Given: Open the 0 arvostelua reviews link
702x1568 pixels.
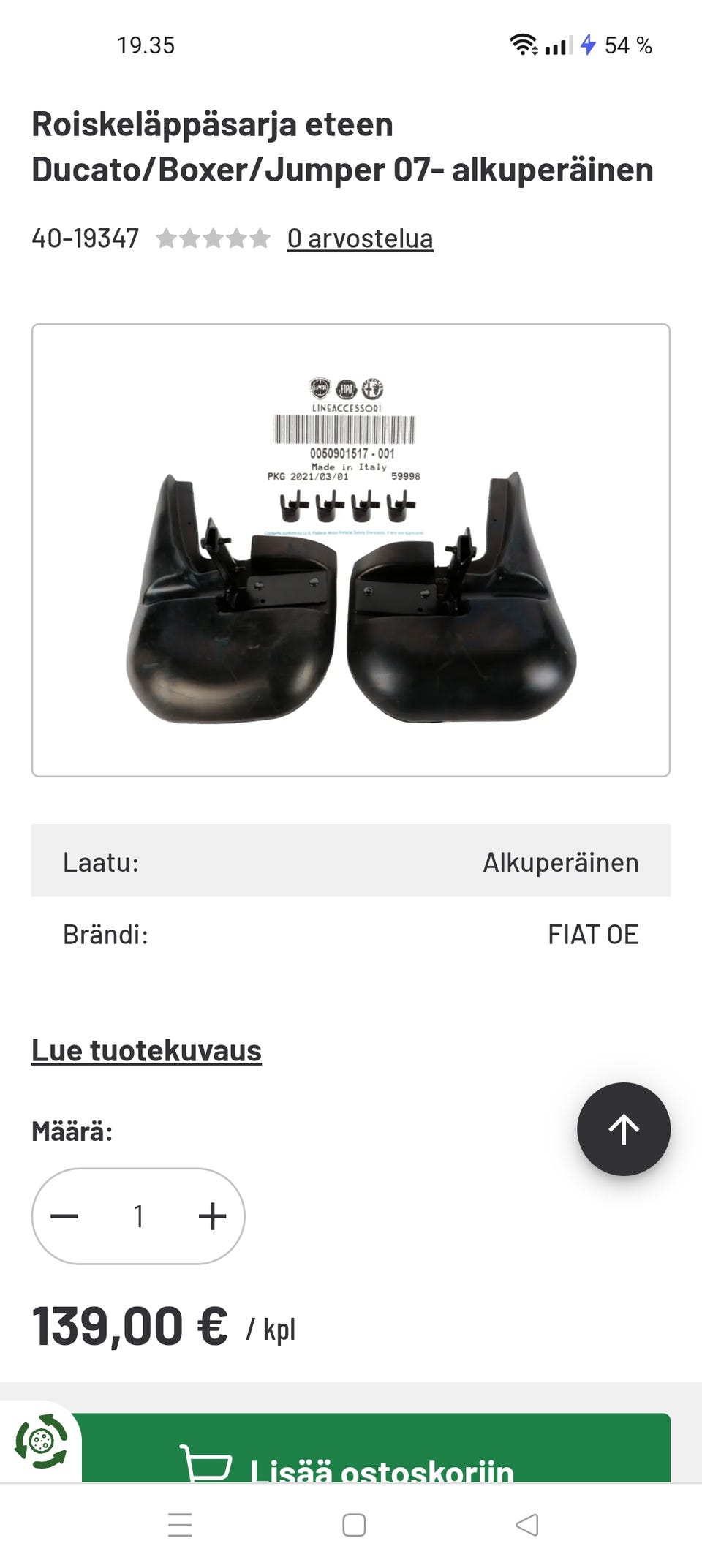Looking at the screenshot, I should click(x=360, y=238).
